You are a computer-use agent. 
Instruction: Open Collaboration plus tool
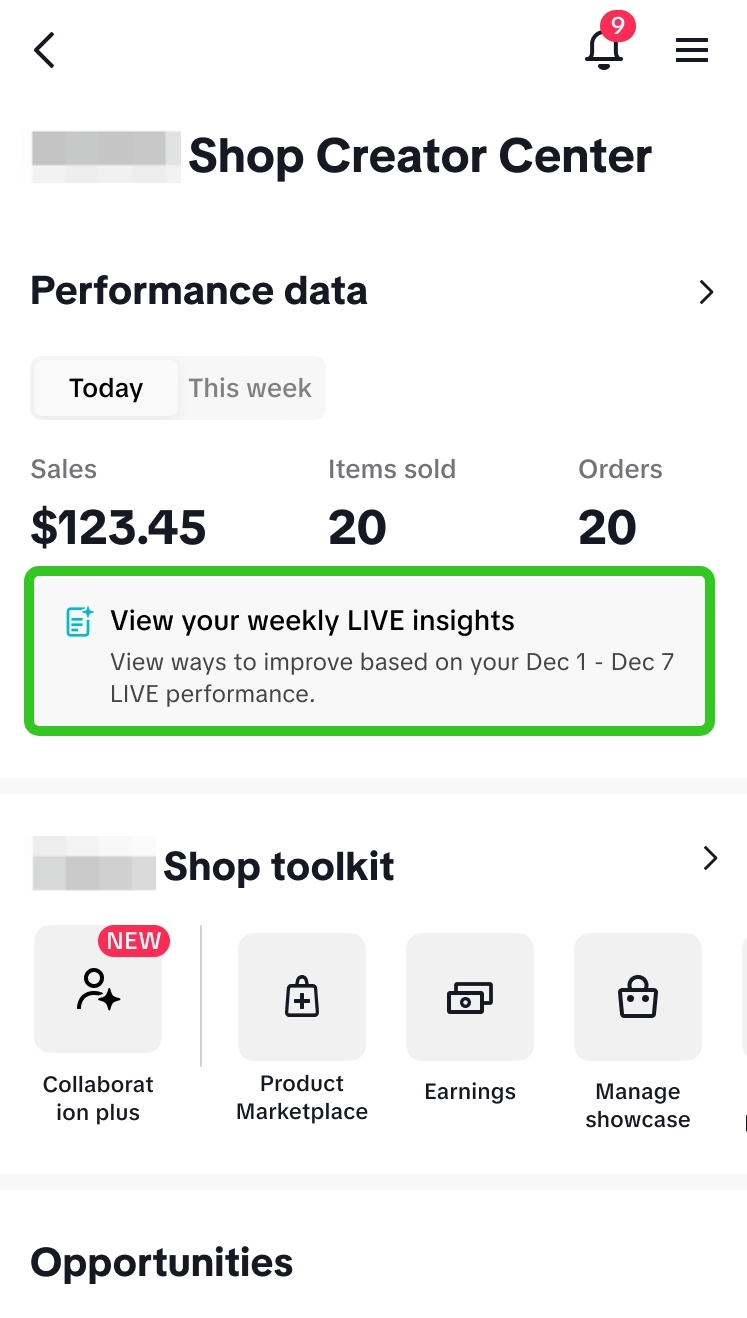pyautogui.click(x=98, y=989)
